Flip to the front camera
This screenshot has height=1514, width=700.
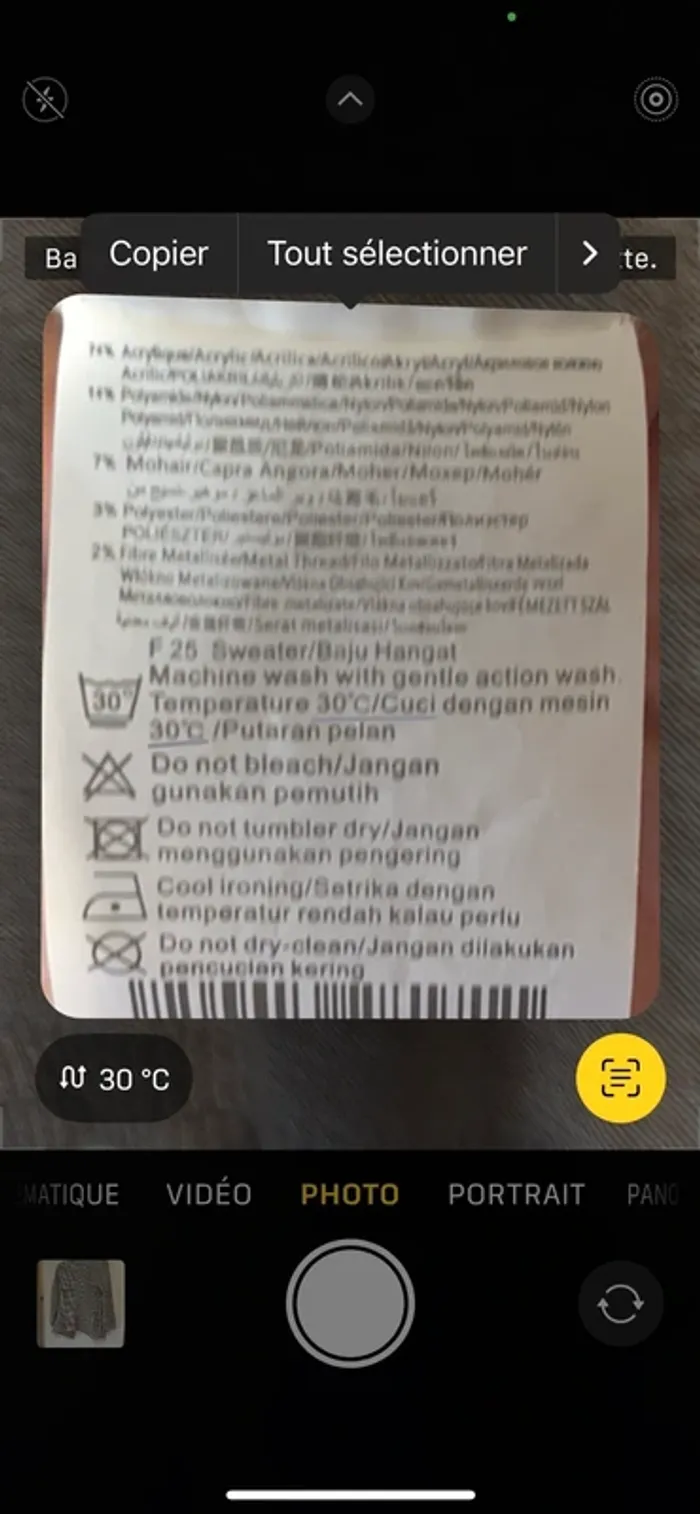point(620,1304)
